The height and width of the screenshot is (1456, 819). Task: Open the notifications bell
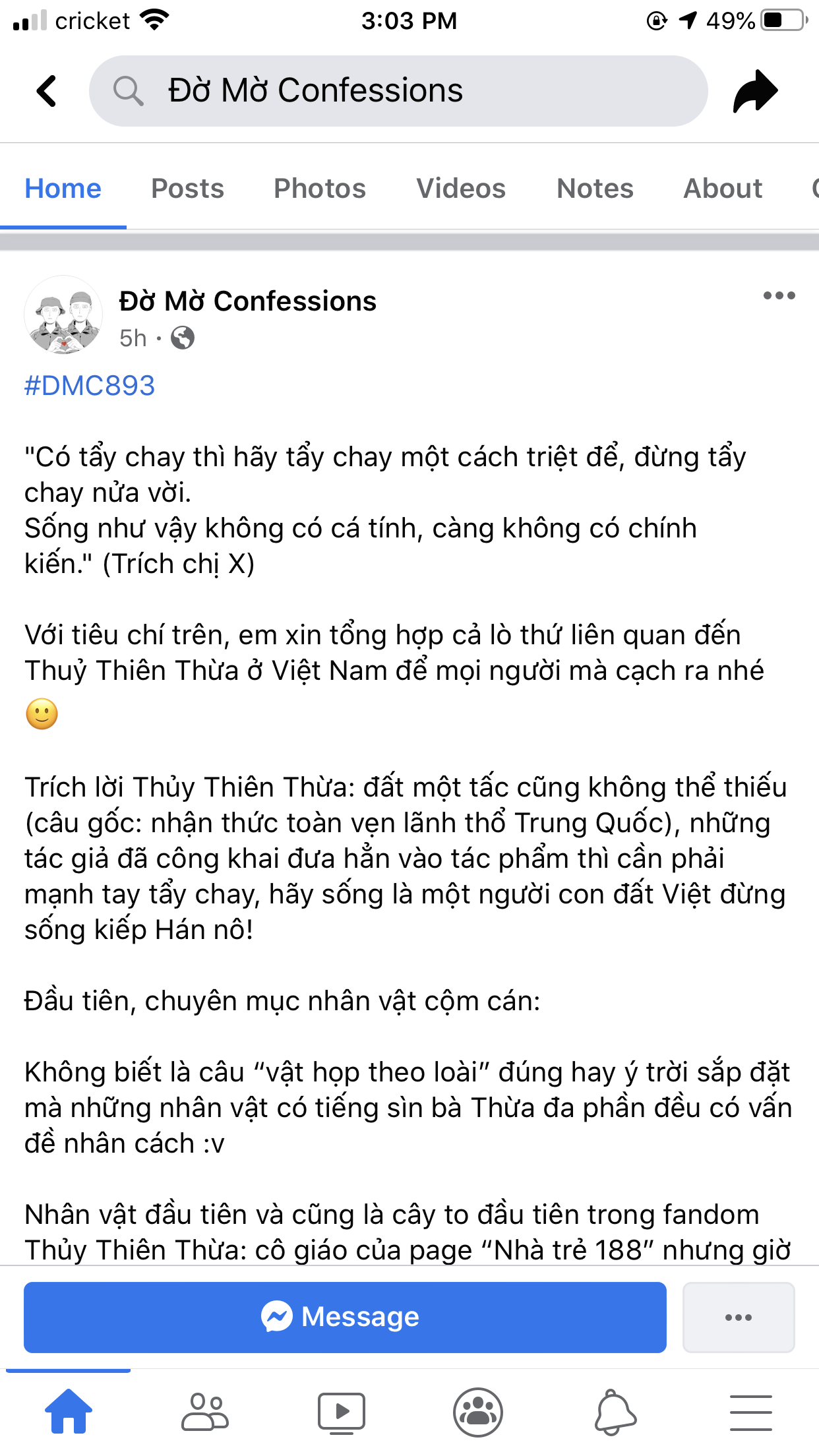(615, 1411)
